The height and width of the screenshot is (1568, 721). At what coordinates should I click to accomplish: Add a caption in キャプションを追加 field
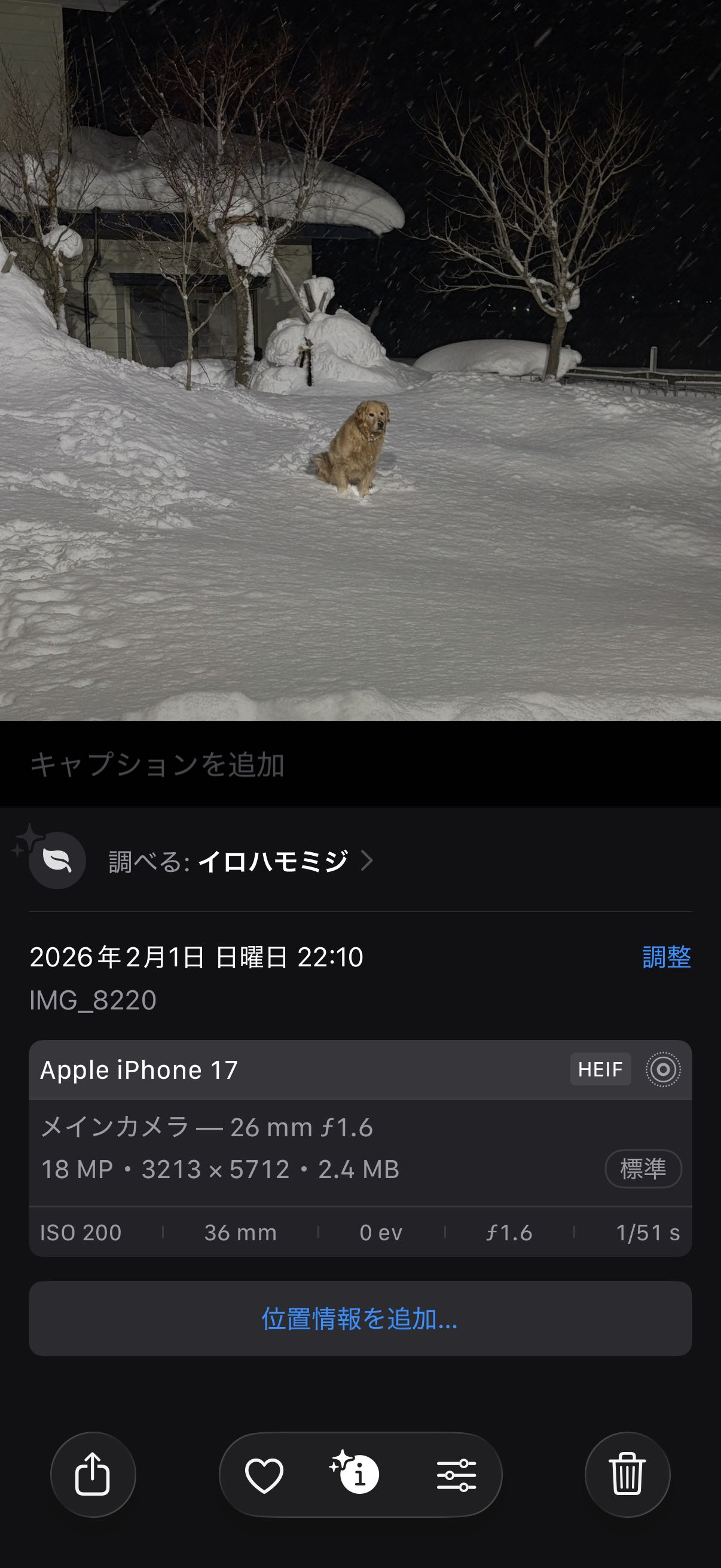click(x=158, y=765)
